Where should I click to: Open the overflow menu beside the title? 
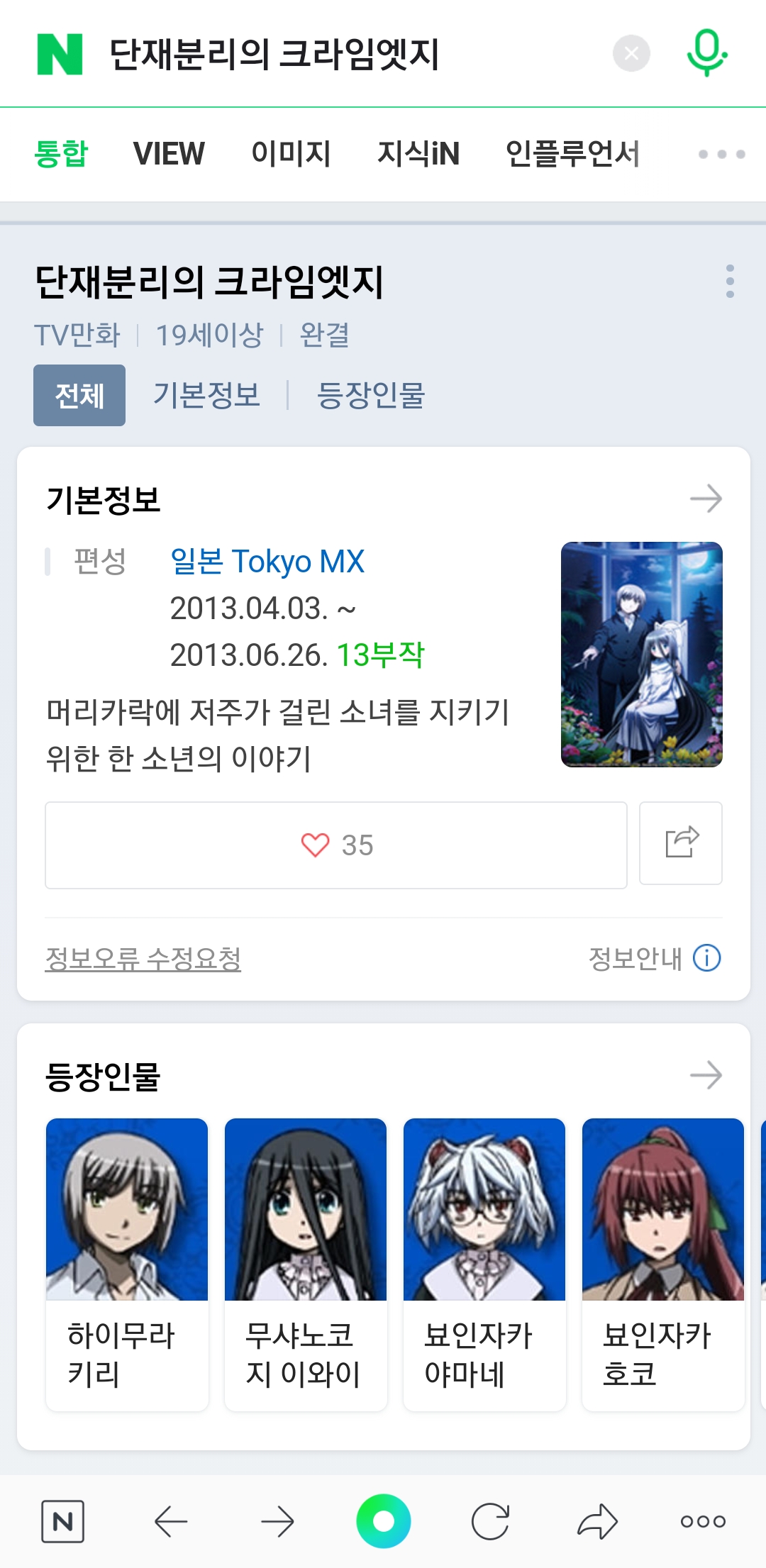point(730,282)
